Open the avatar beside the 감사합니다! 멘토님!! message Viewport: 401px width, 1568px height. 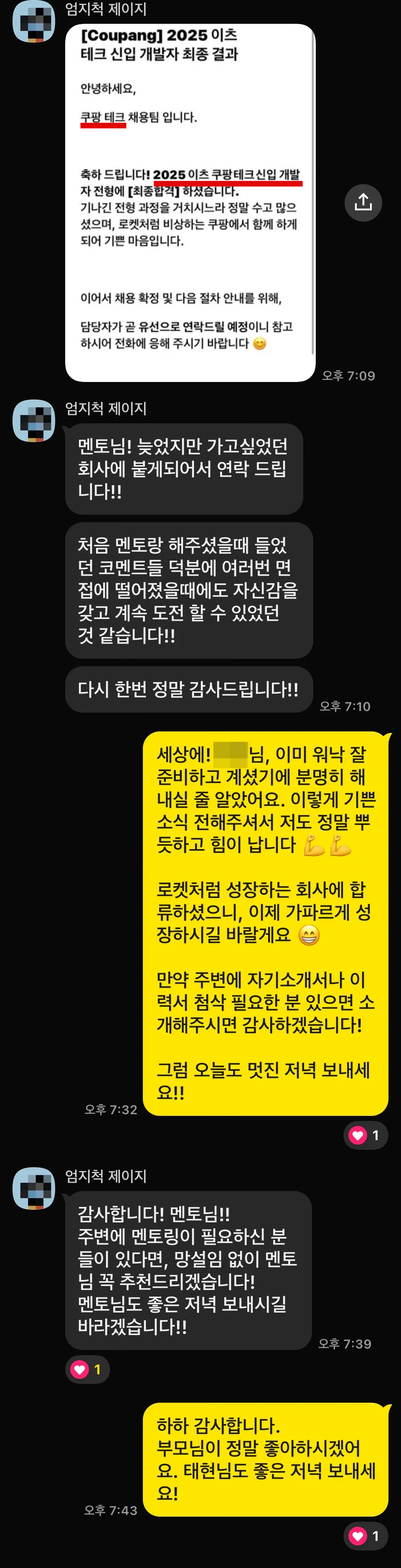[x=34, y=1188]
